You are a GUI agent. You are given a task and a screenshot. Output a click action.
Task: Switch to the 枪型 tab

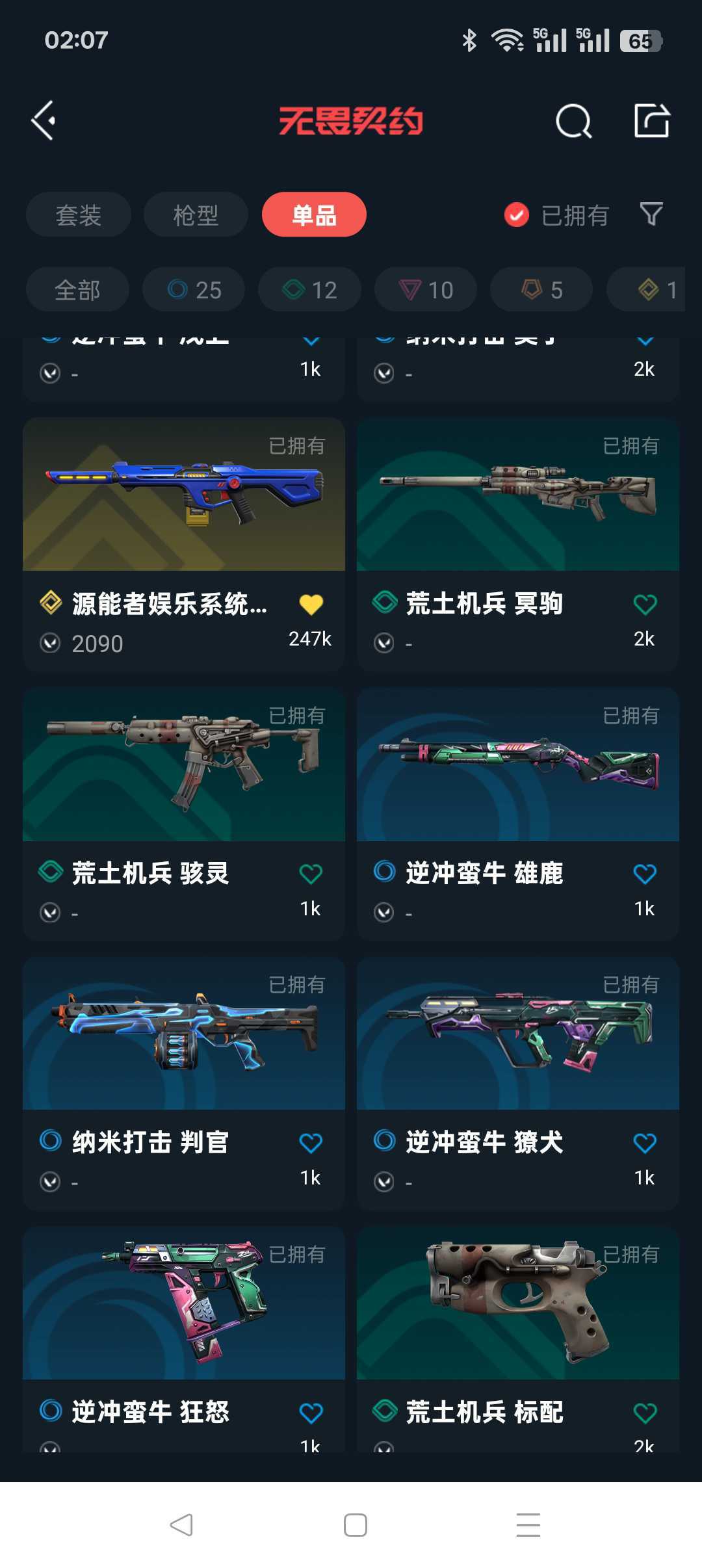click(x=196, y=215)
